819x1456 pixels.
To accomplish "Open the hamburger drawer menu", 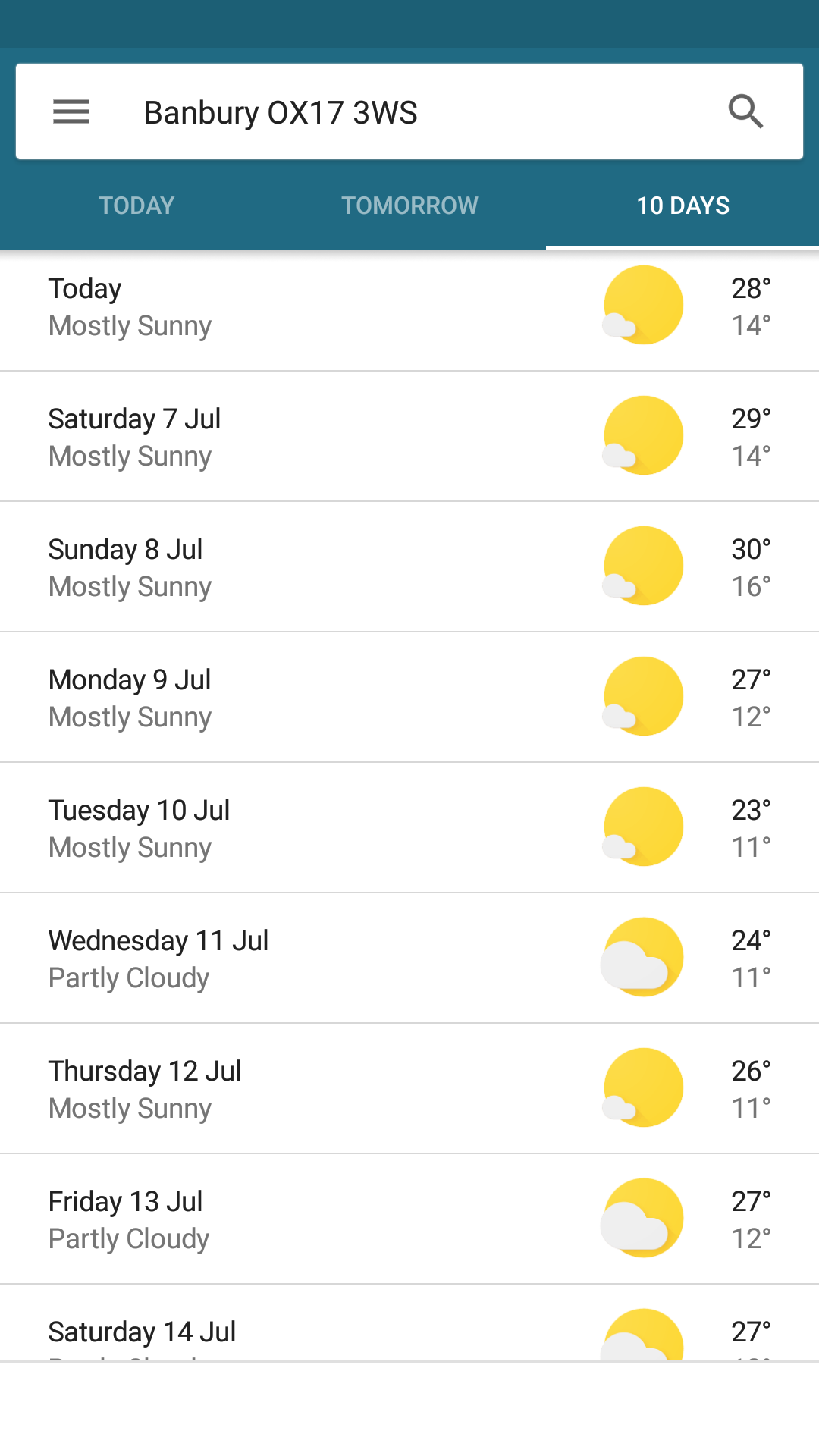I will pyautogui.click(x=71, y=111).
